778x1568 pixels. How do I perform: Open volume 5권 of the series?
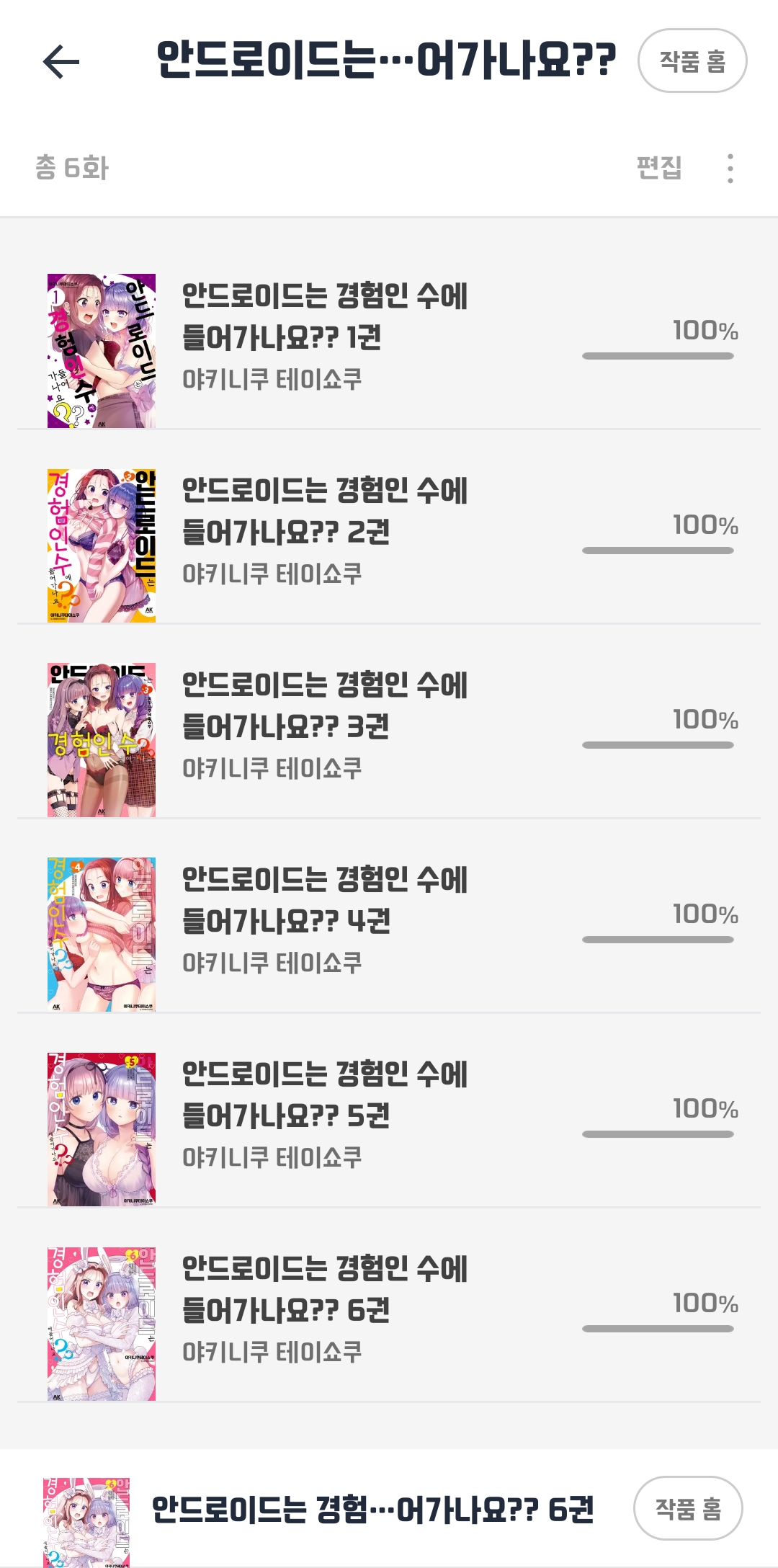click(x=324, y=1115)
